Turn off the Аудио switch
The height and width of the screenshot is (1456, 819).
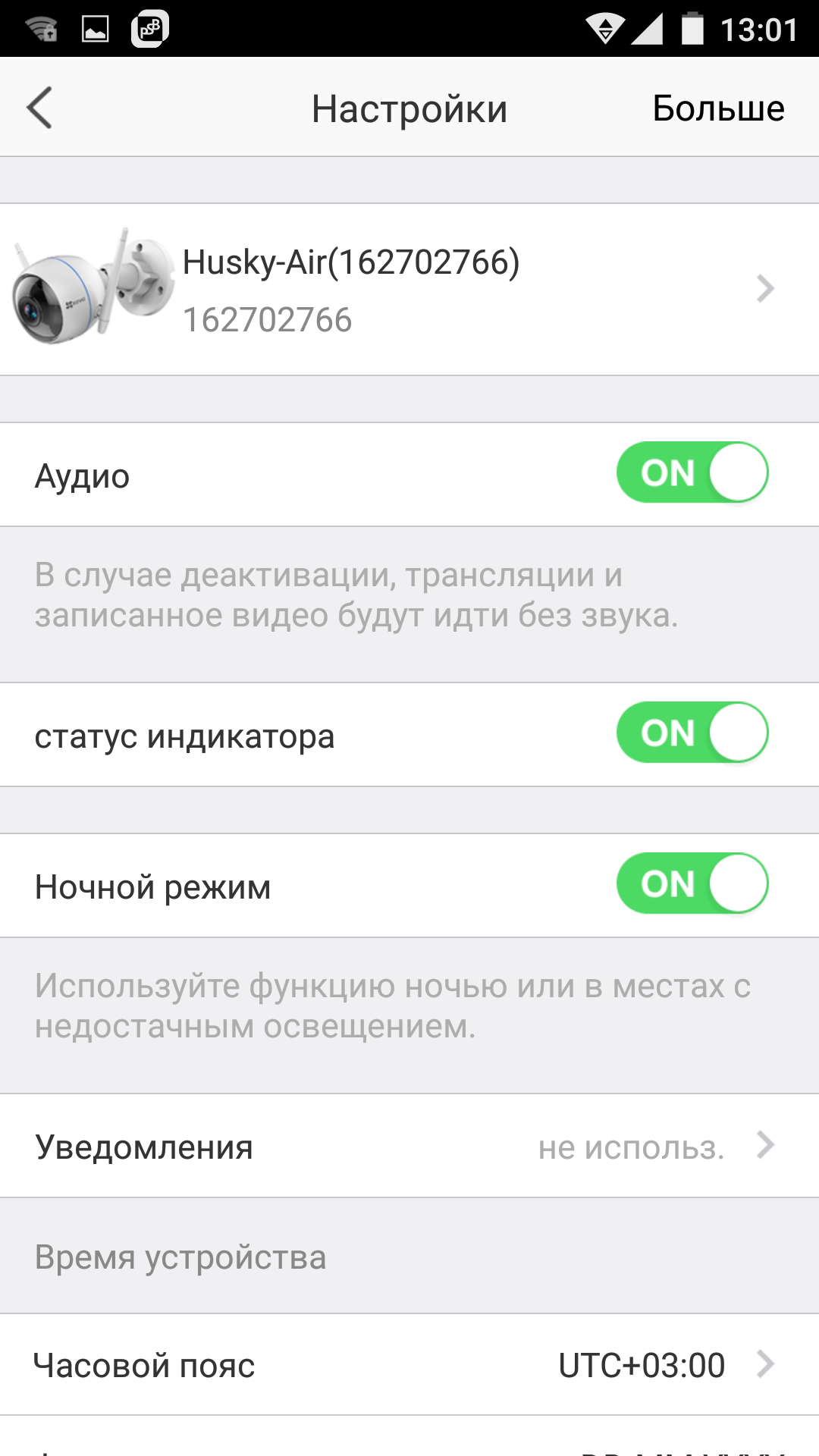[x=692, y=472]
